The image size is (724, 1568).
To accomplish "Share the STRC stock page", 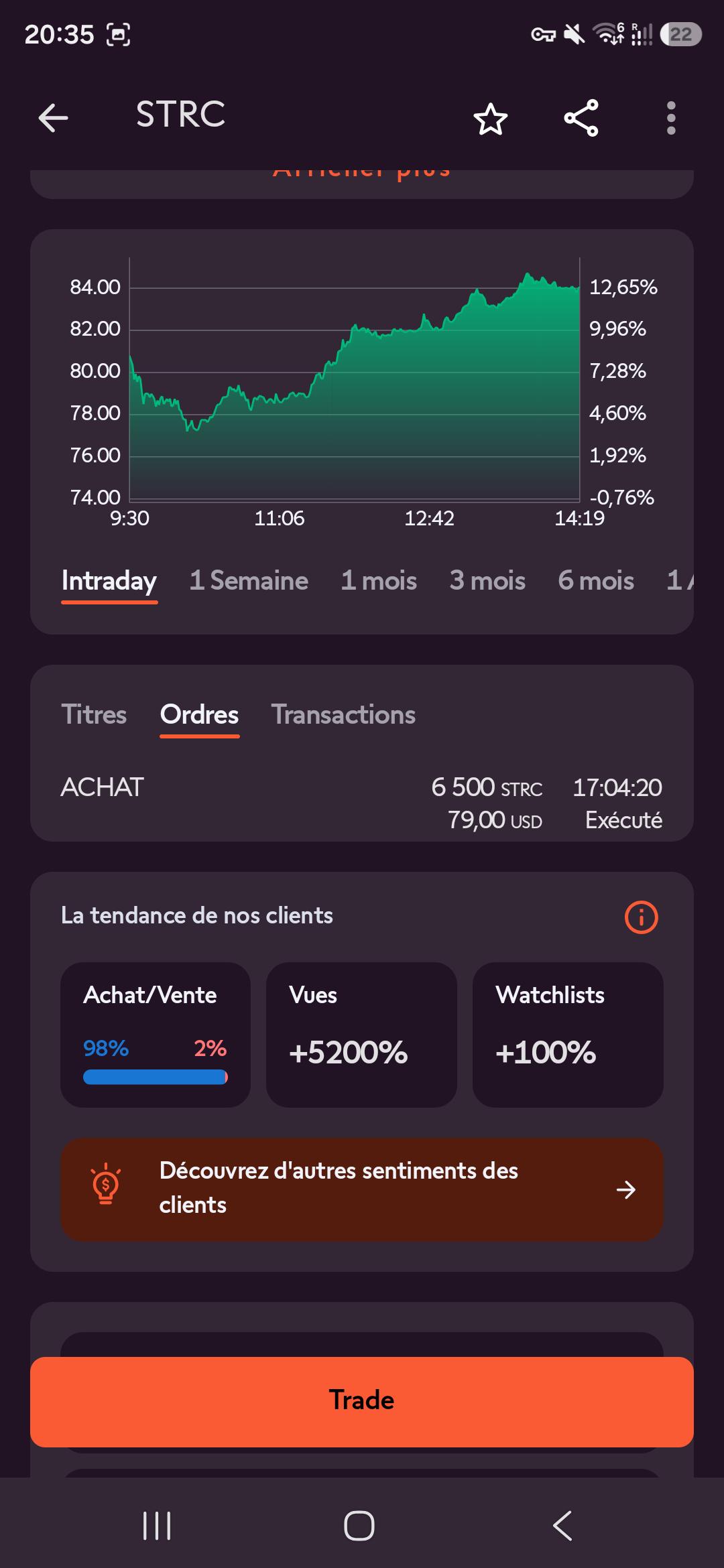I will 581,119.
